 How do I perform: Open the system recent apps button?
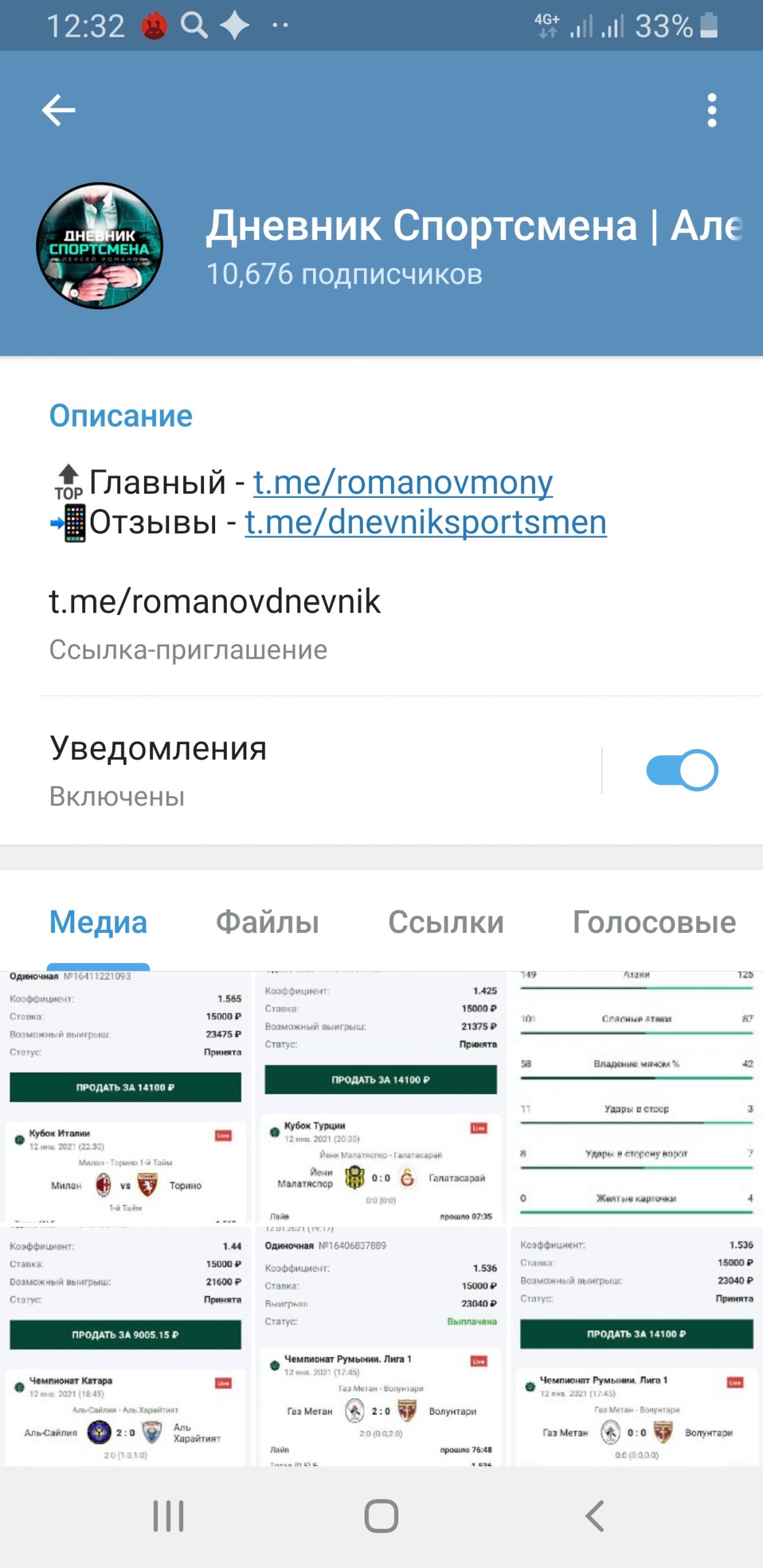pyautogui.click(x=168, y=1516)
